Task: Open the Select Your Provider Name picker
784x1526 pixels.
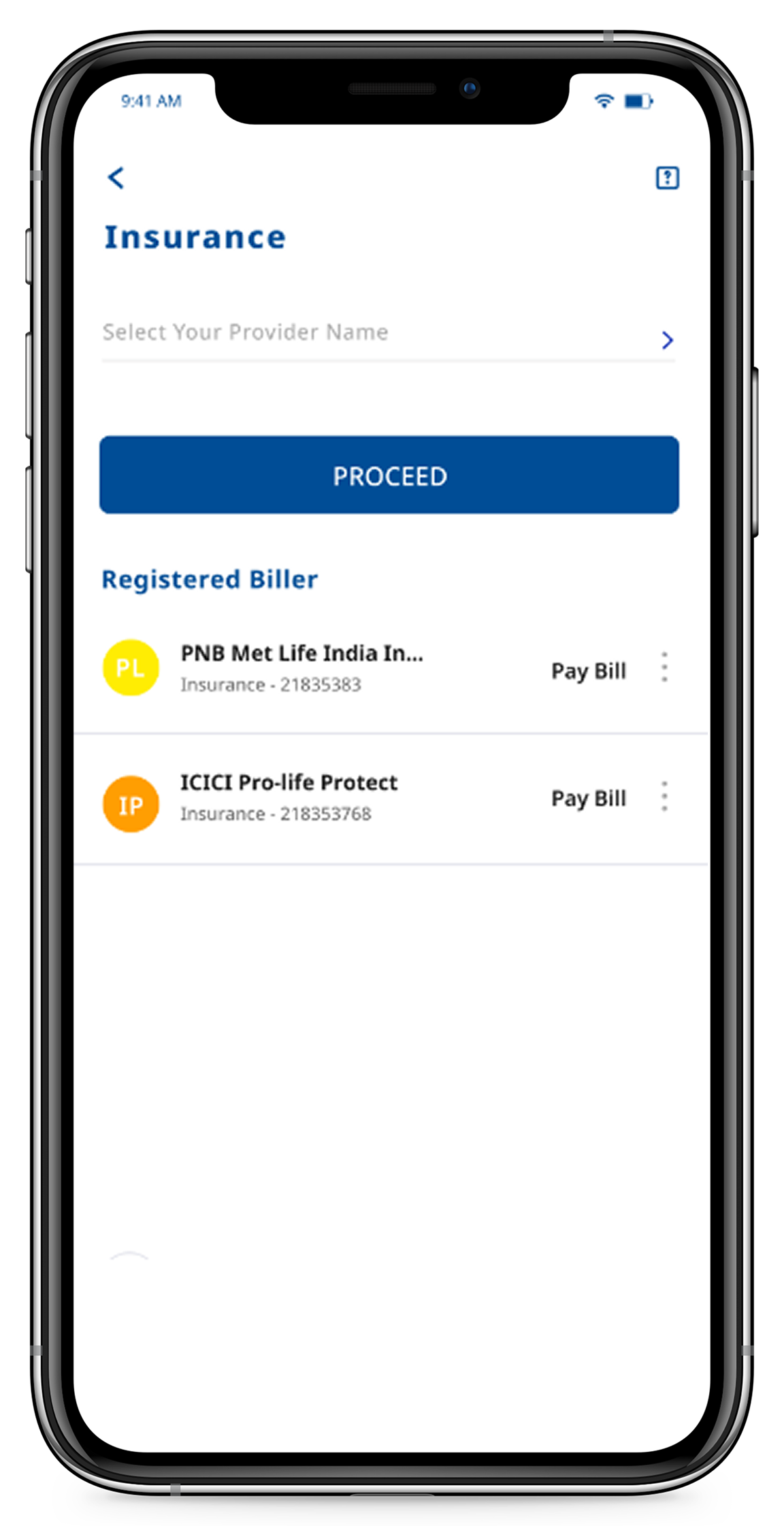Action: click(x=388, y=334)
